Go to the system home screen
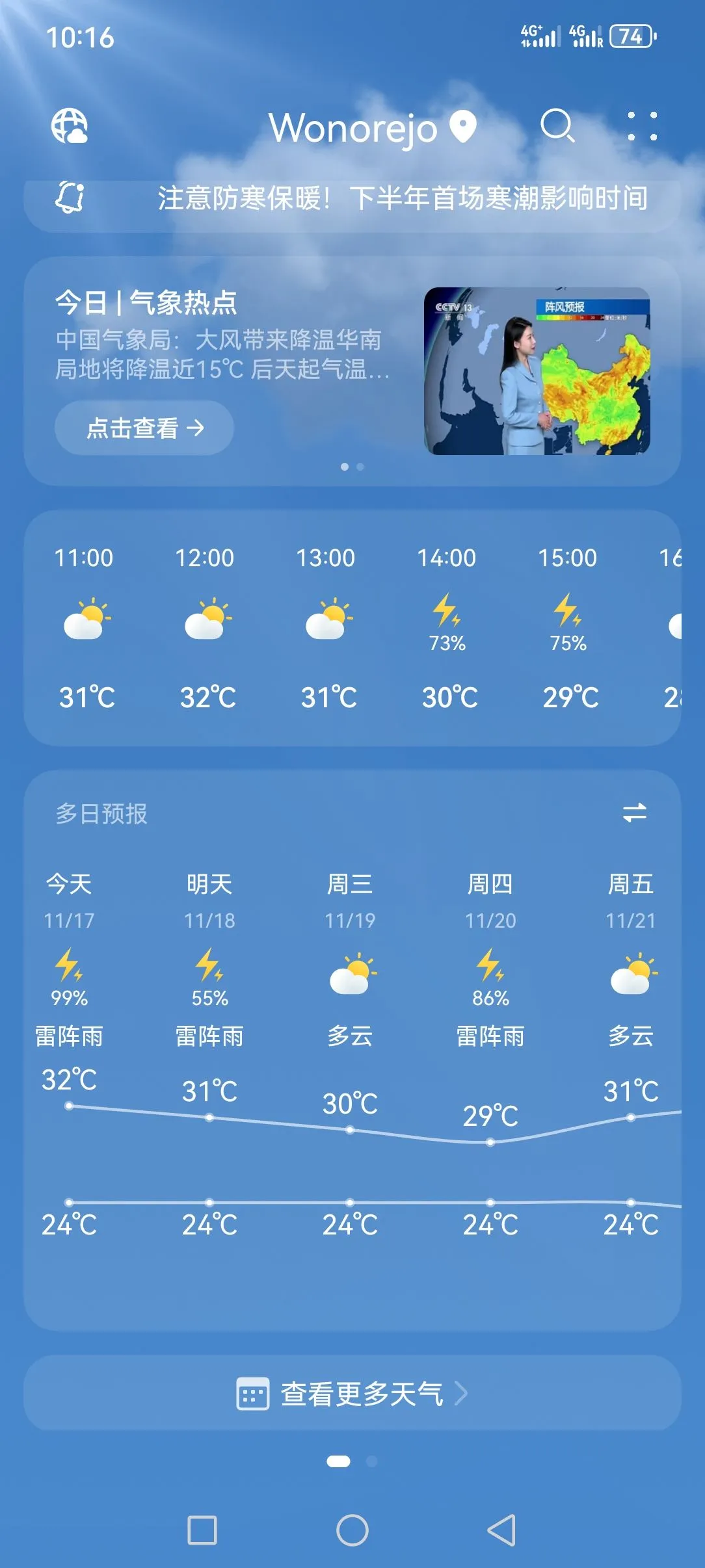The width and height of the screenshot is (705, 1568). coord(352,1530)
